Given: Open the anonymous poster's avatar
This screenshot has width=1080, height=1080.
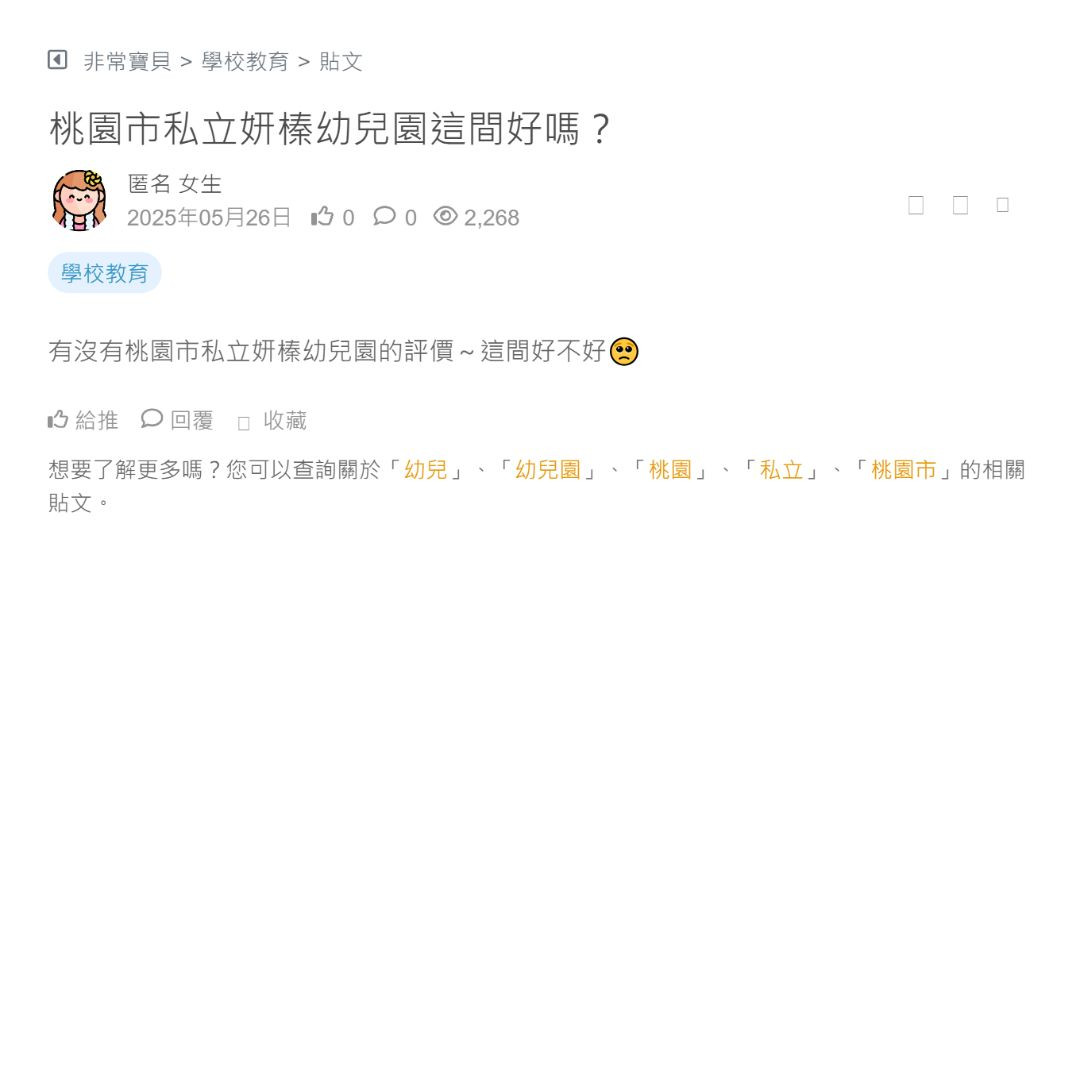Looking at the screenshot, I should 80,200.
